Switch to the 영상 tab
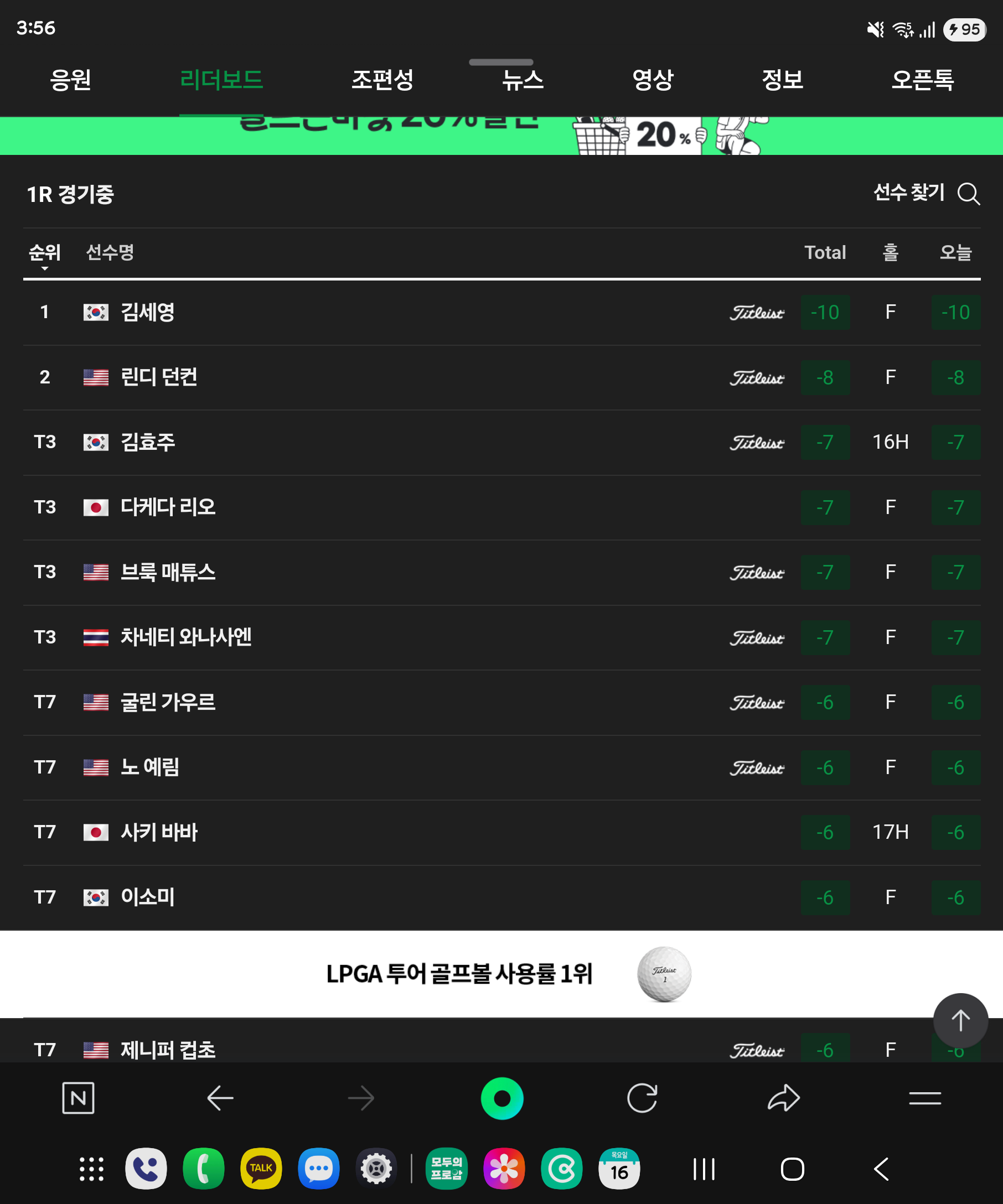Viewport: 1003px width, 1204px height. [653, 80]
